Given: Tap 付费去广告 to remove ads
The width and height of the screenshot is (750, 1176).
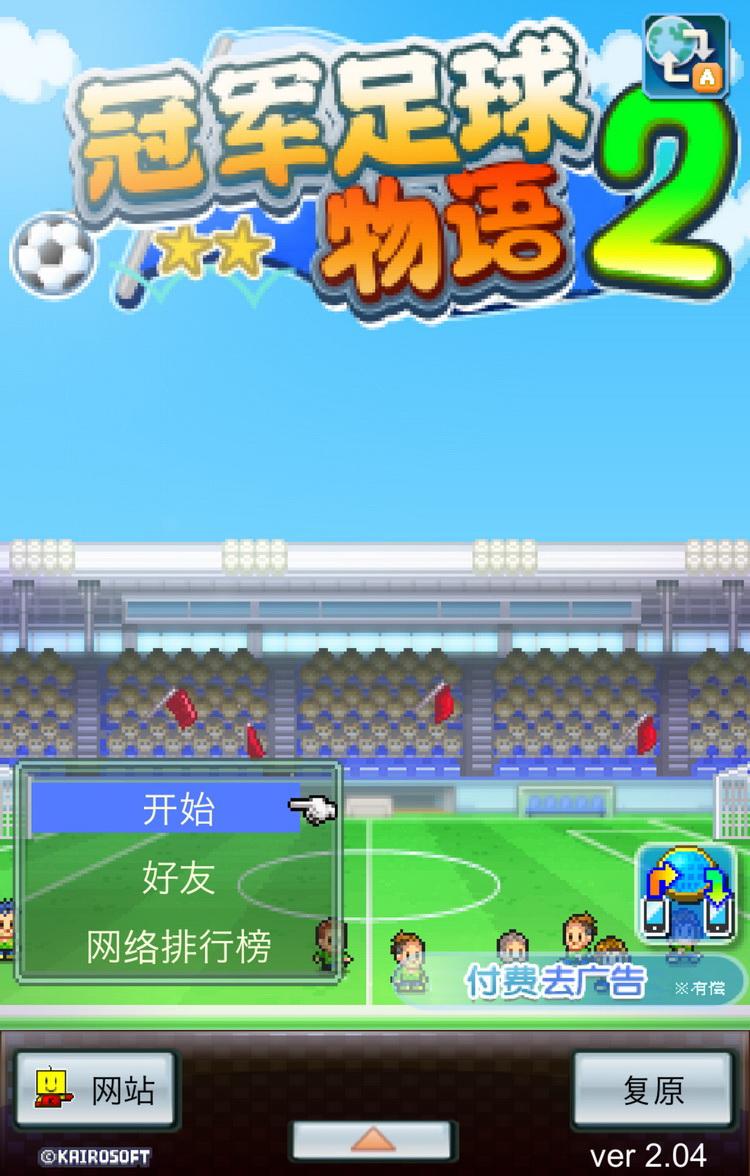Looking at the screenshot, I should (x=556, y=982).
